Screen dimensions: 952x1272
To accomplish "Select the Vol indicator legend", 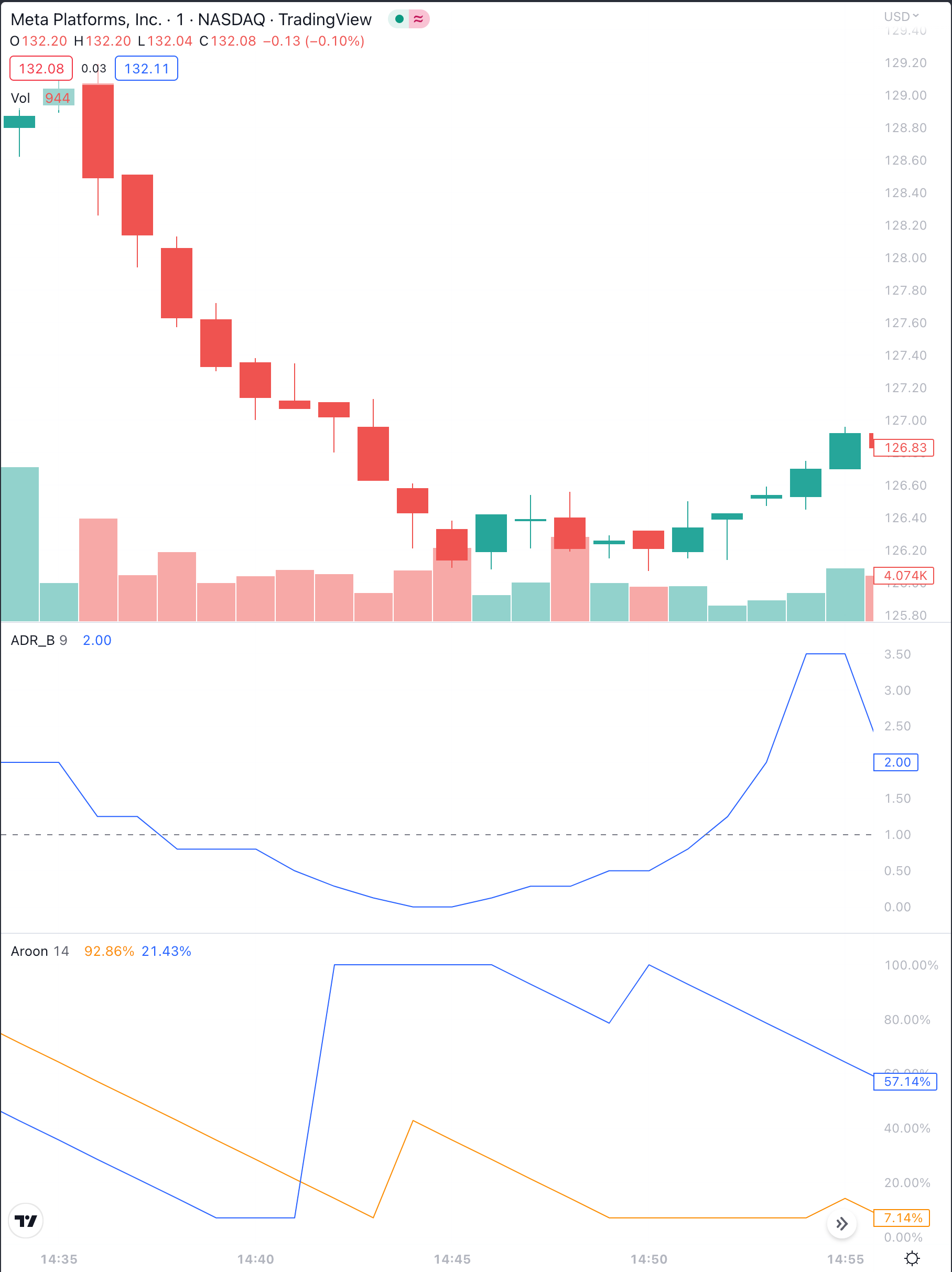I will (x=20, y=99).
